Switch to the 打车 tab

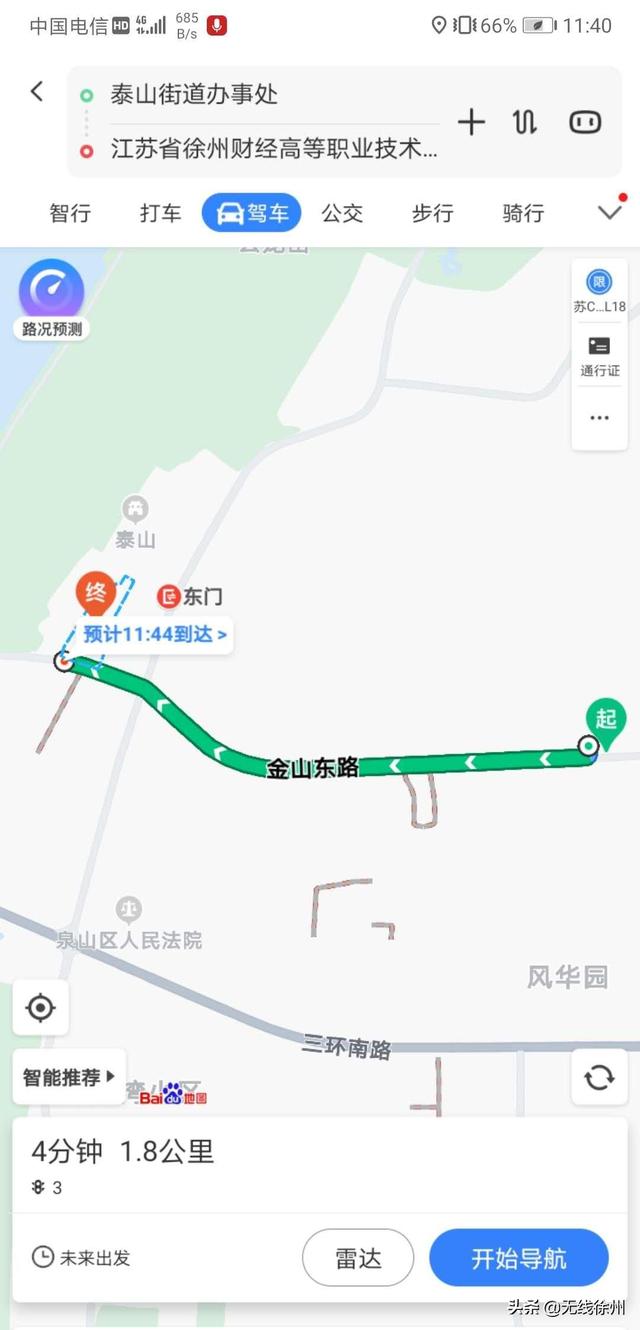(x=161, y=213)
